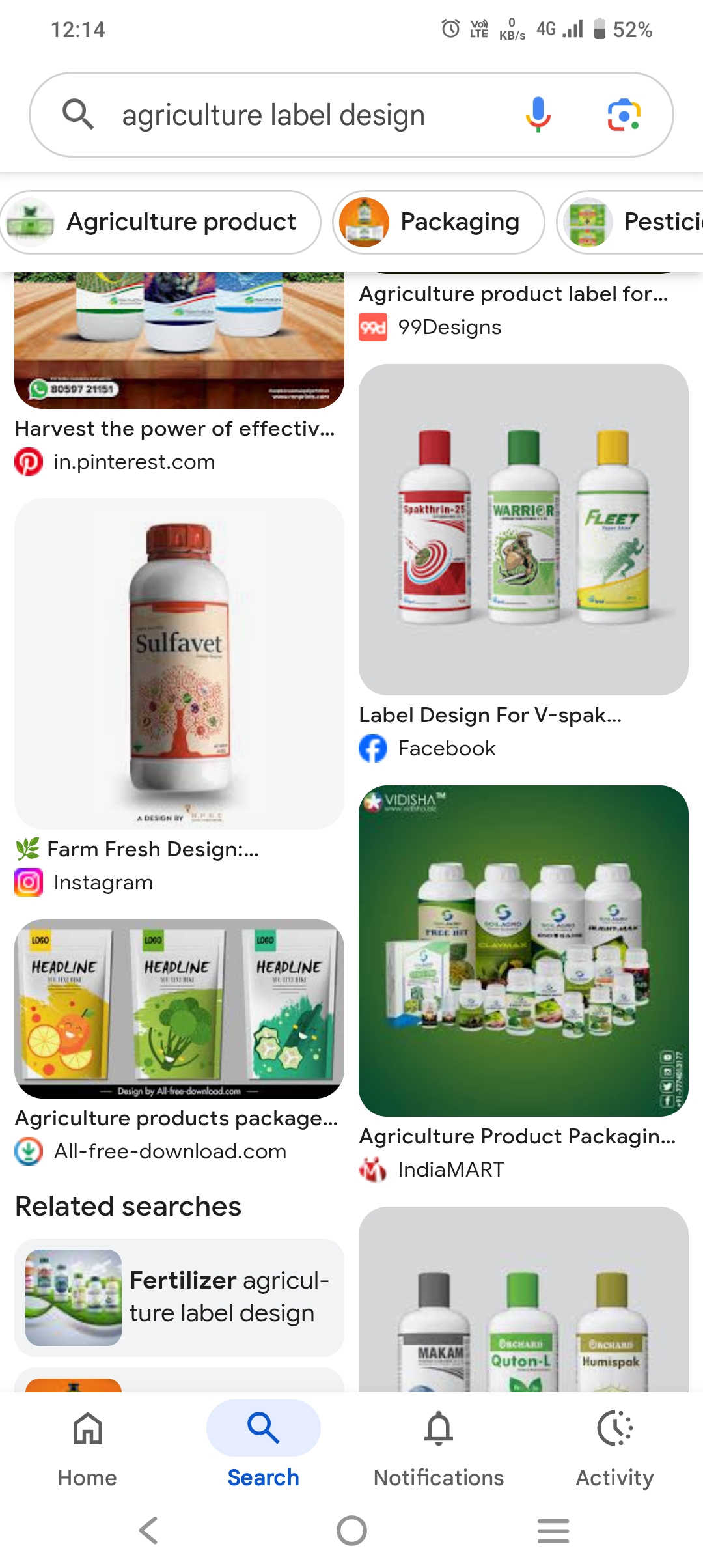Open the 99Designs Agriculture product label result

(513, 294)
